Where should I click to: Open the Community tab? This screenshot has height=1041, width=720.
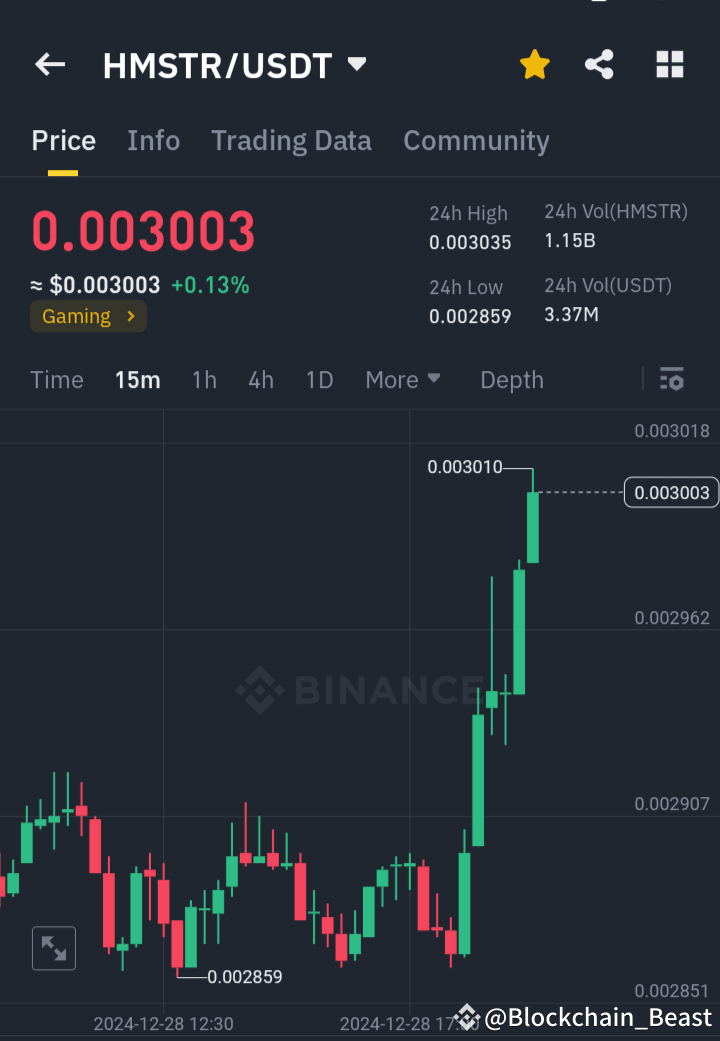[x=476, y=140]
